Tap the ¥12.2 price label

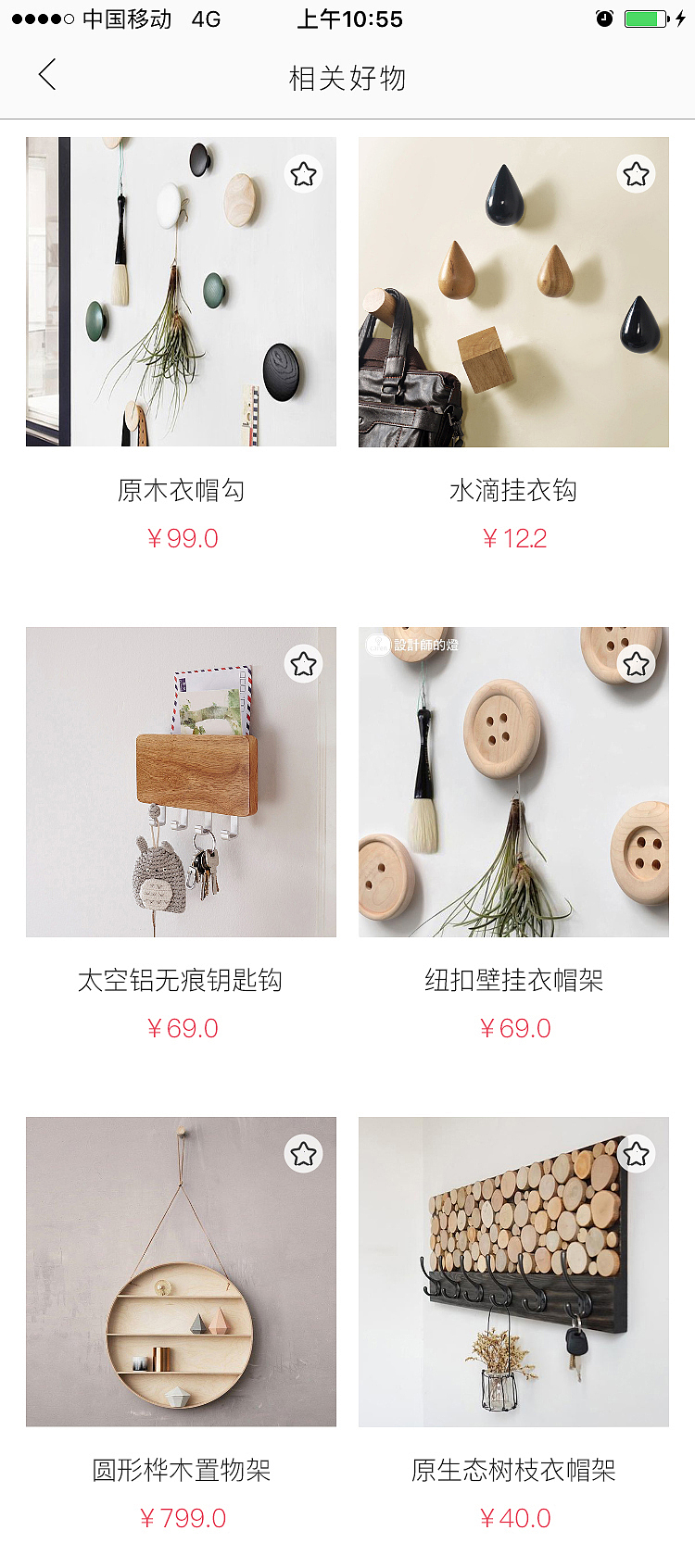coord(514,537)
